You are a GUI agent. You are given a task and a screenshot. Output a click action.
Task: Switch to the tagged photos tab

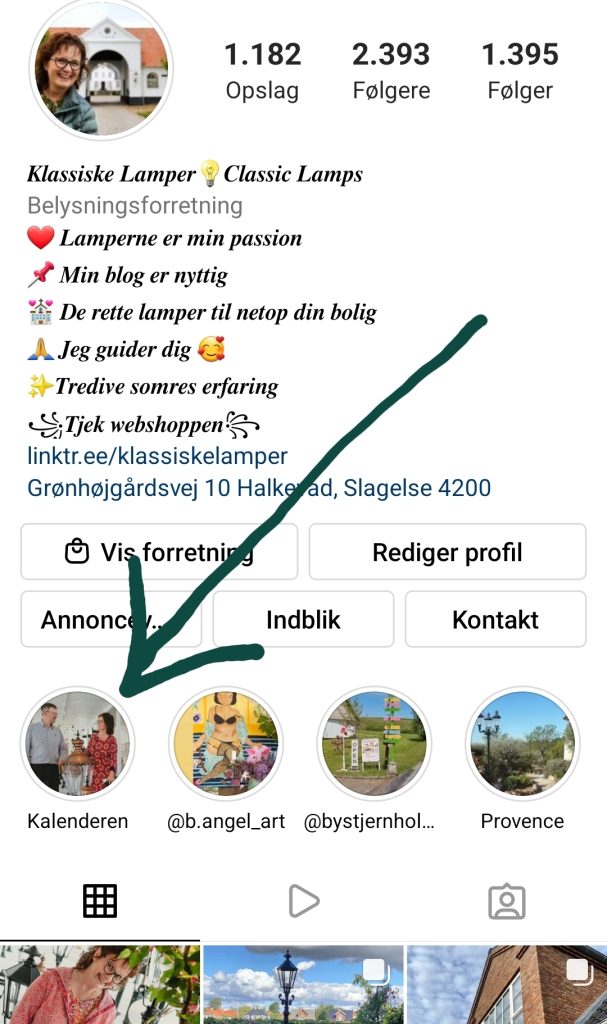tap(506, 901)
